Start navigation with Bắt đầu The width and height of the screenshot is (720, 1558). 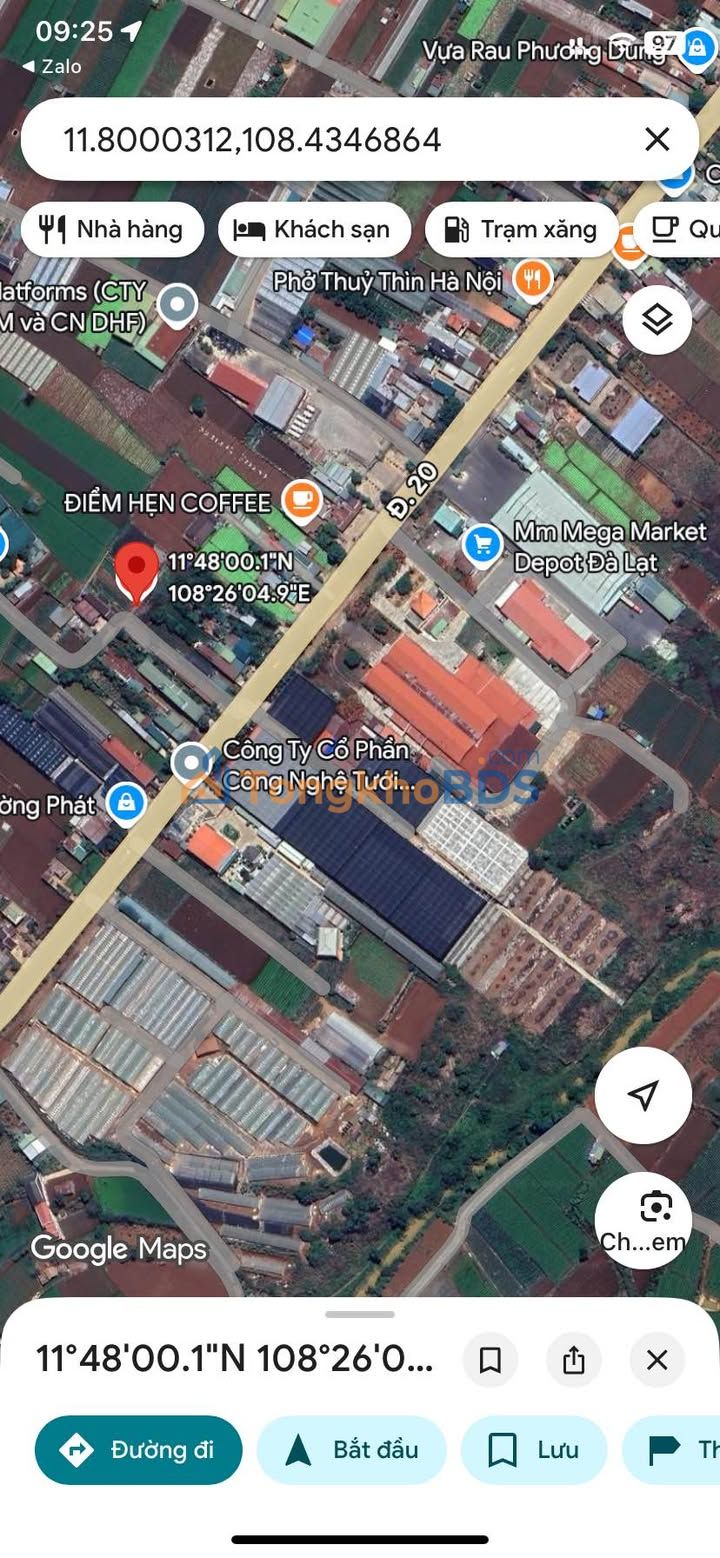click(x=352, y=1450)
